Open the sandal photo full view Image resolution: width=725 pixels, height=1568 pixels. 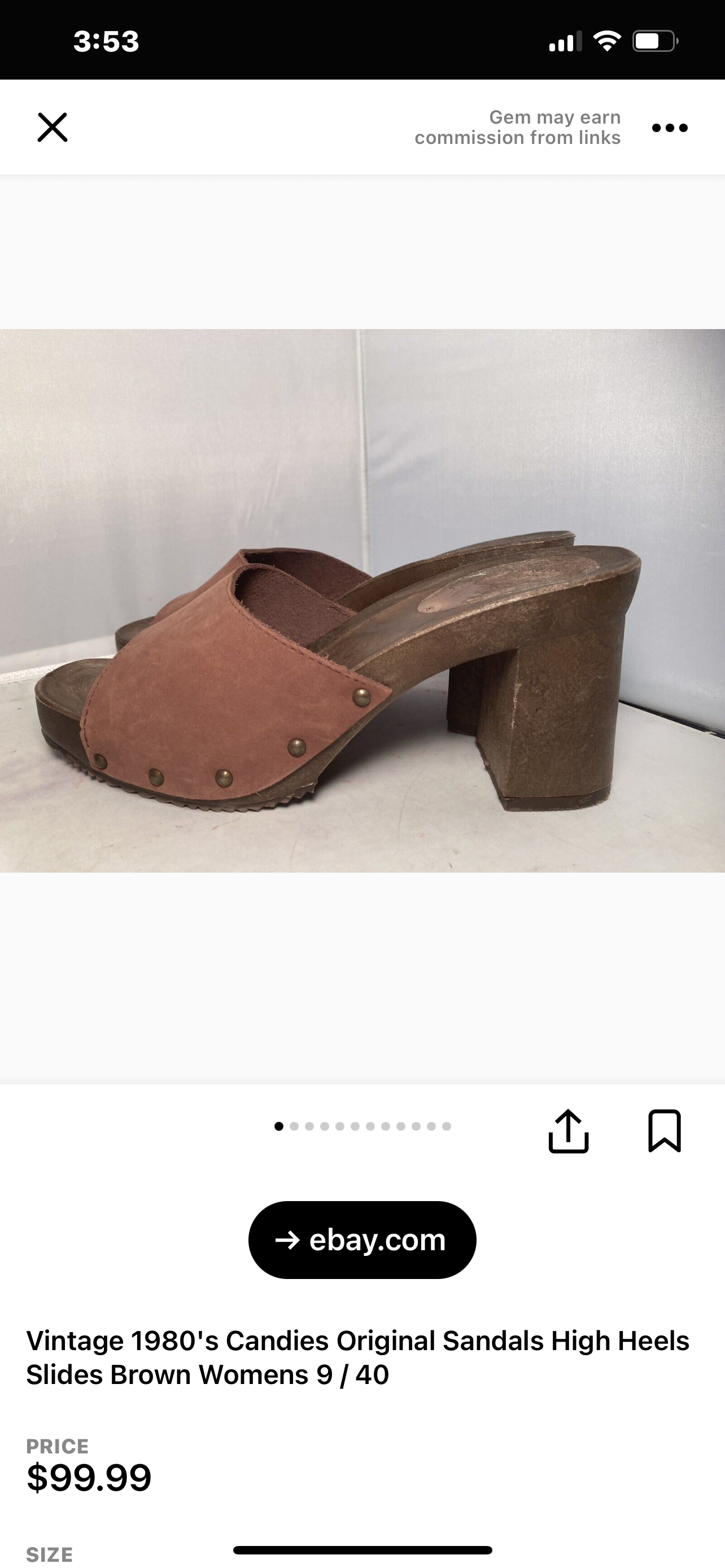click(362, 601)
